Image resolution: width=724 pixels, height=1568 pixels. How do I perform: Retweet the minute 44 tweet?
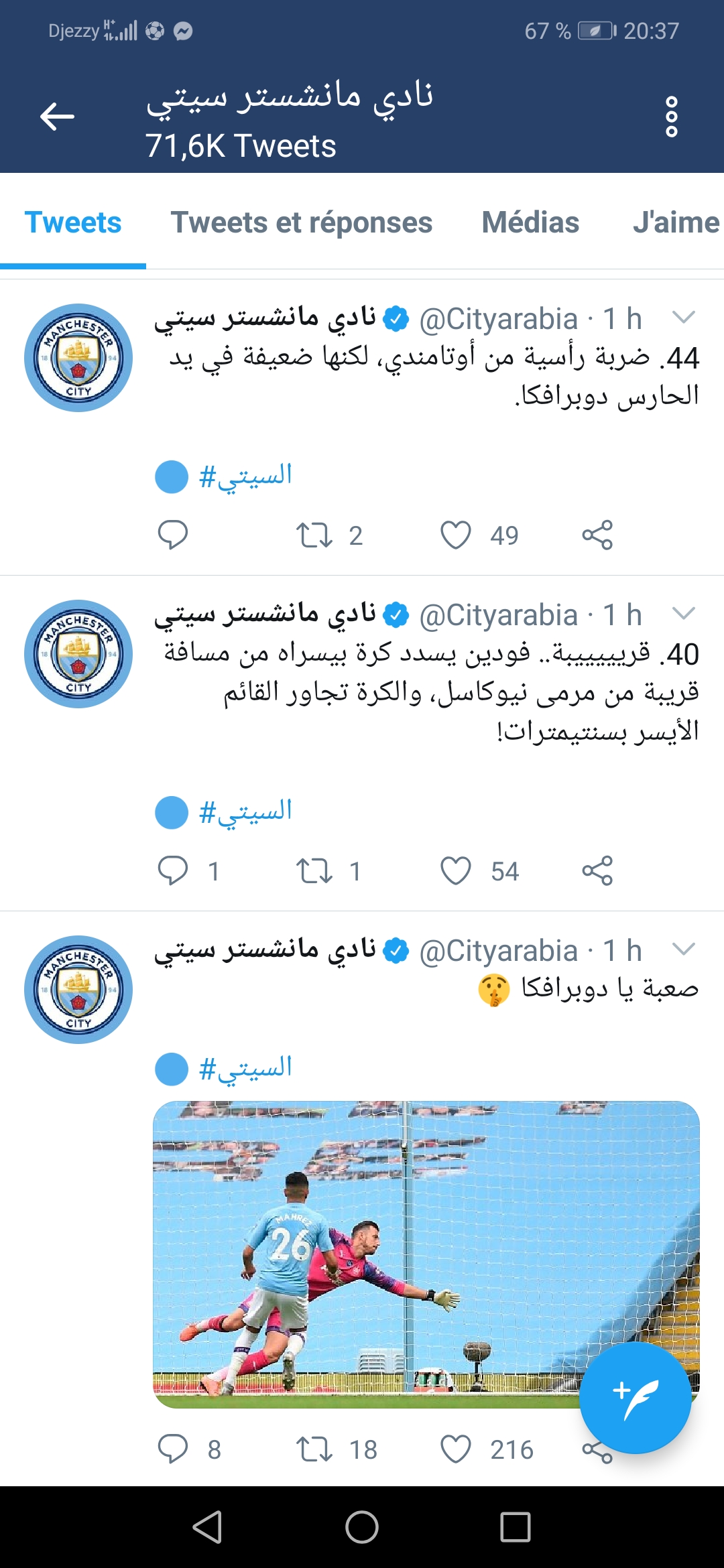[x=314, y=535]
